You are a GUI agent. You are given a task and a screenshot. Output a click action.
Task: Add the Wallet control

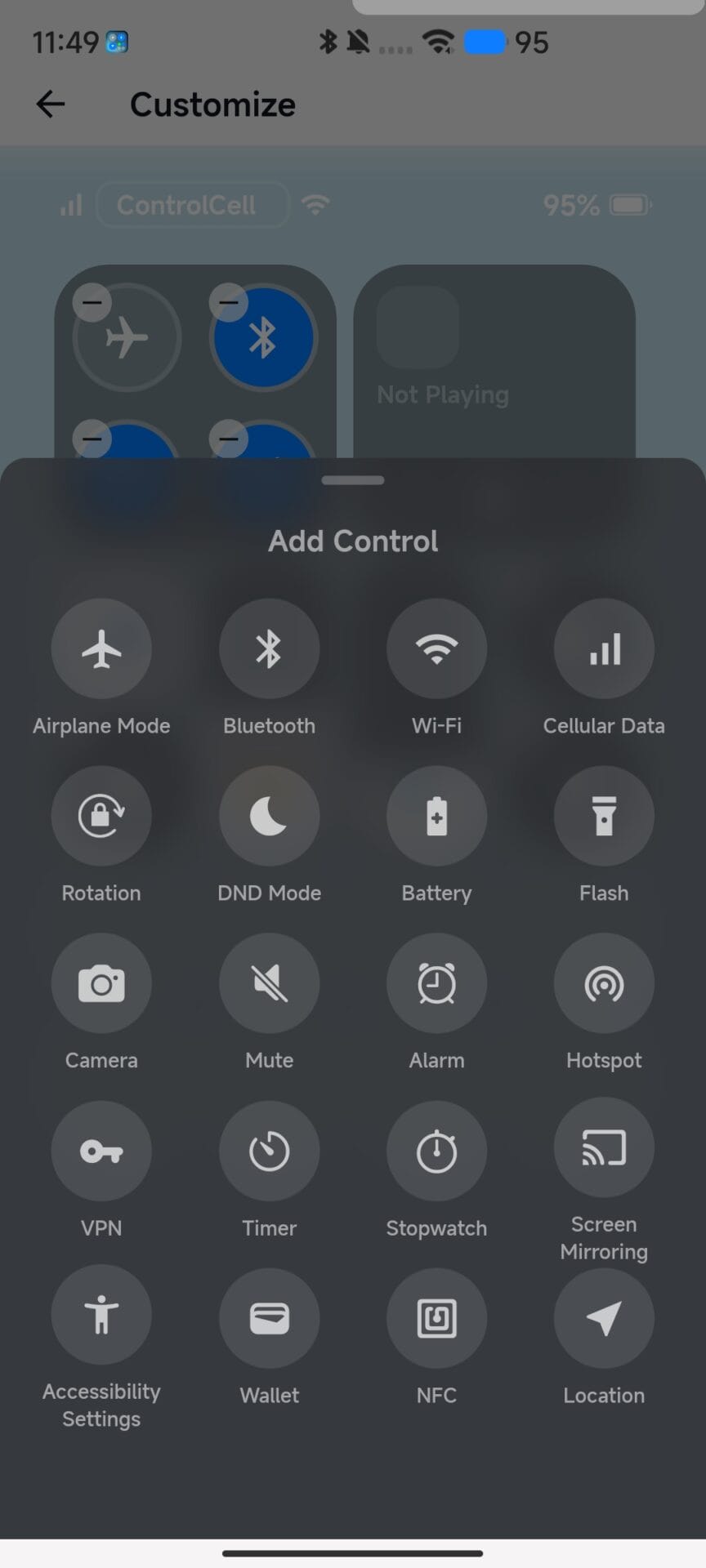pos(269,1319)
